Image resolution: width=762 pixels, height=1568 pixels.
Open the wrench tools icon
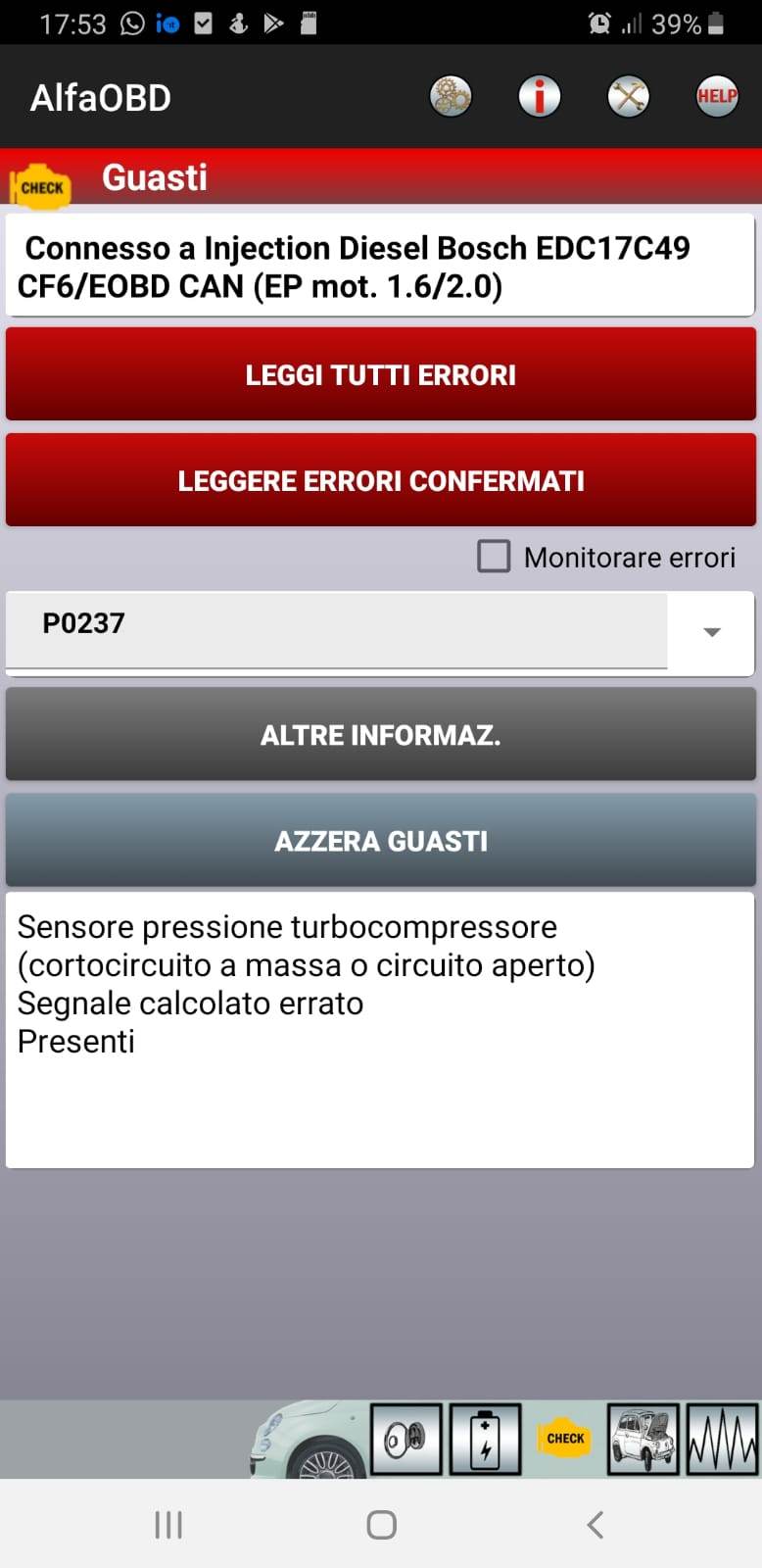(x=628, y=97)
